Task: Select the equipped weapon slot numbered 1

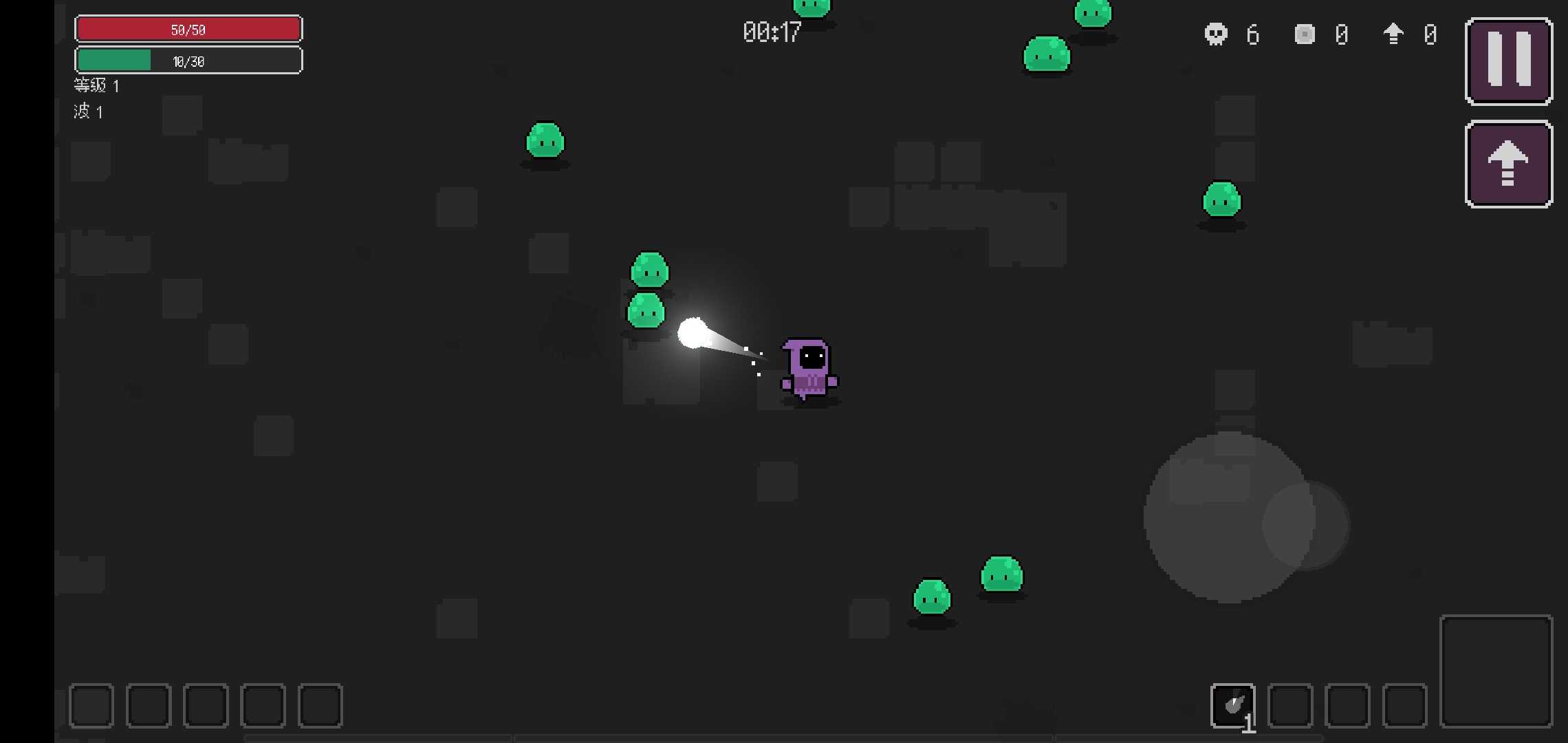Action: 1232,705
